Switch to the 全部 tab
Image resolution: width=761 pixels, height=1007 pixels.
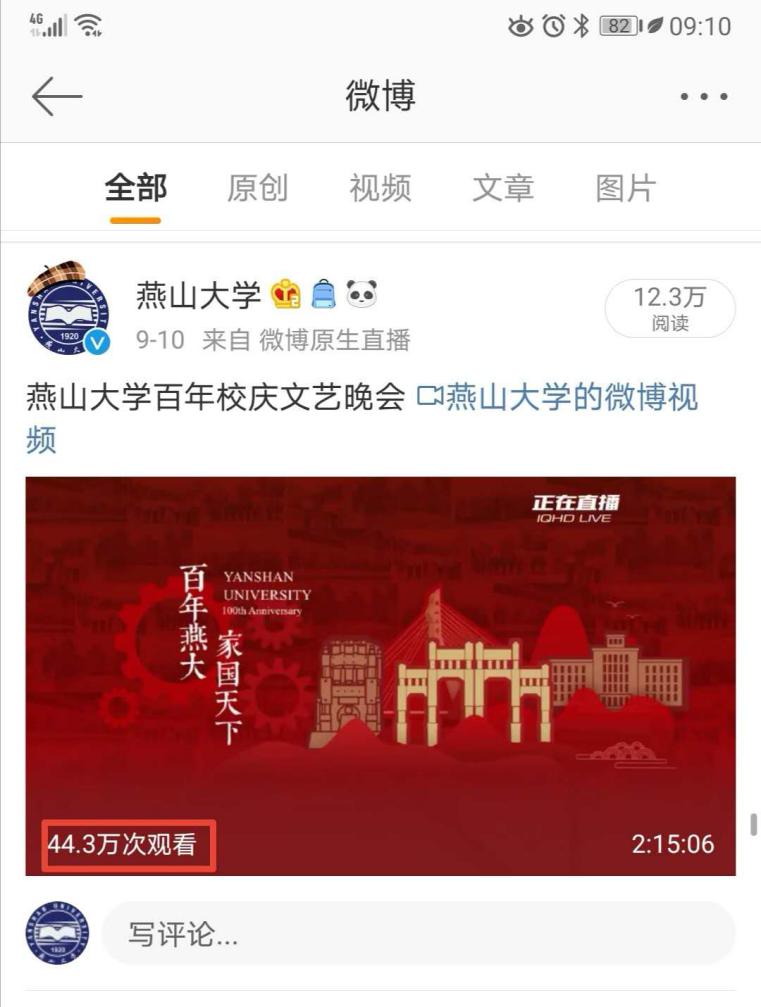136,188
